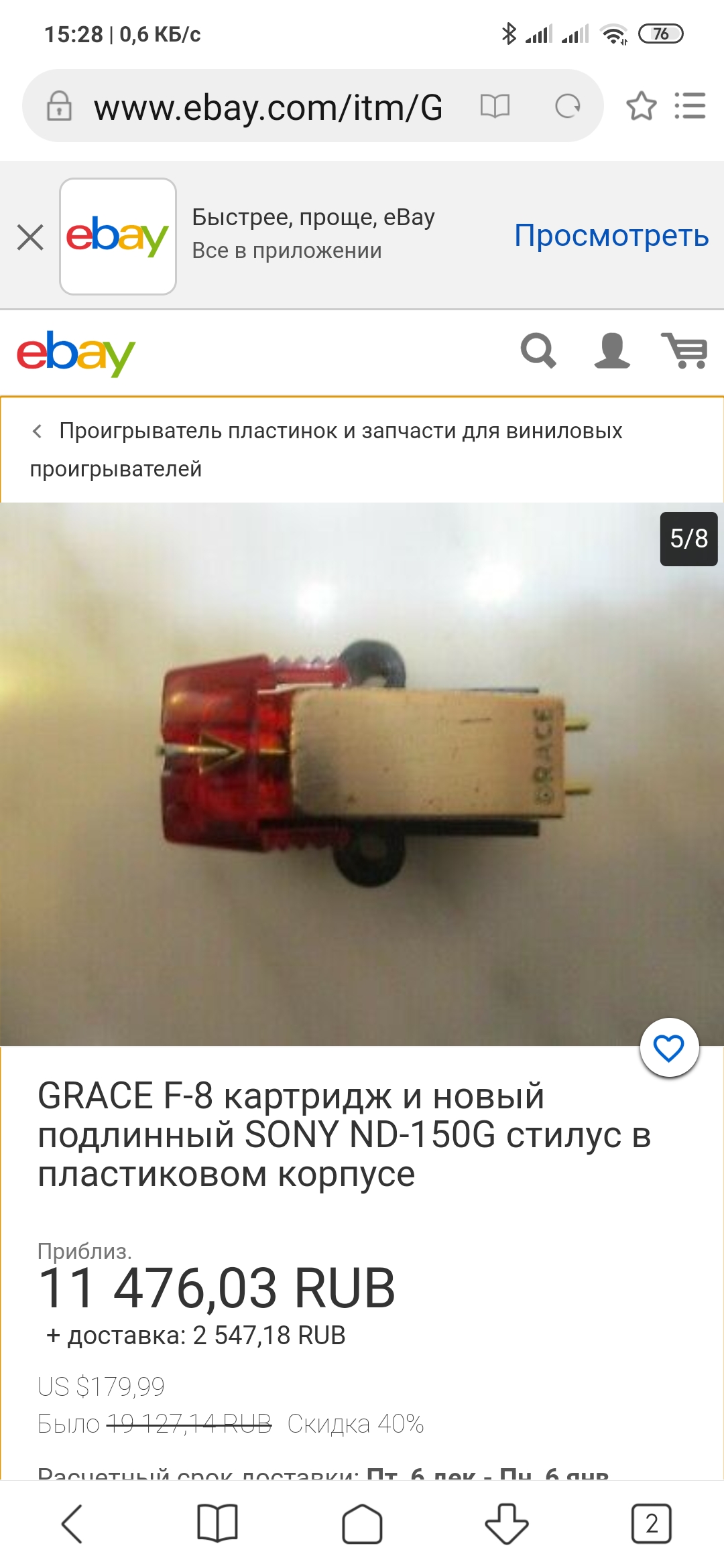Tap Просмотреть to open the eBay app
This screenshot has height=1568, width=724.
tap(611, 235)
